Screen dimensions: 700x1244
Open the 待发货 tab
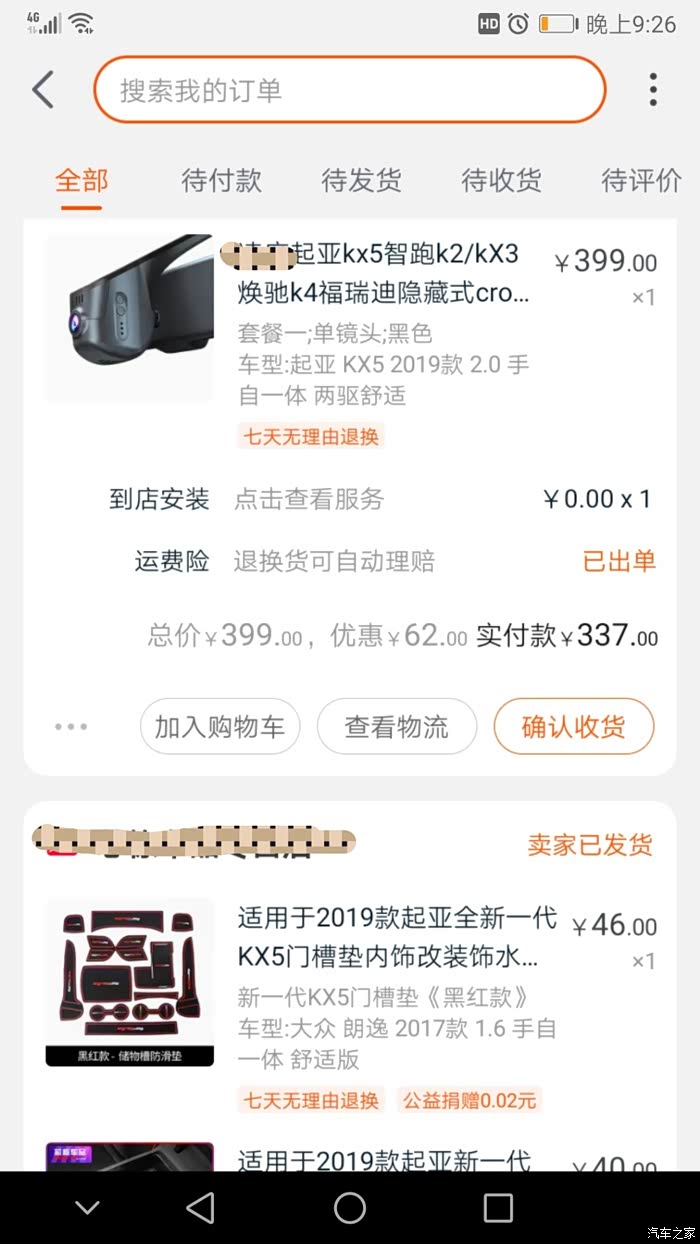[361, 181]
